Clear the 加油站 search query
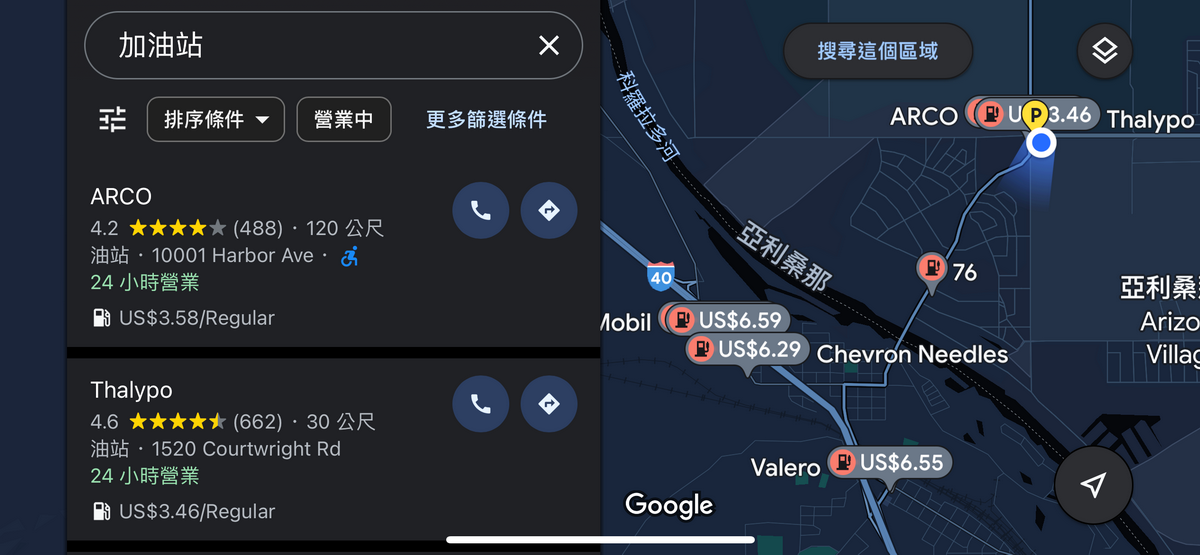1200x555 pixels. point(549,45)
